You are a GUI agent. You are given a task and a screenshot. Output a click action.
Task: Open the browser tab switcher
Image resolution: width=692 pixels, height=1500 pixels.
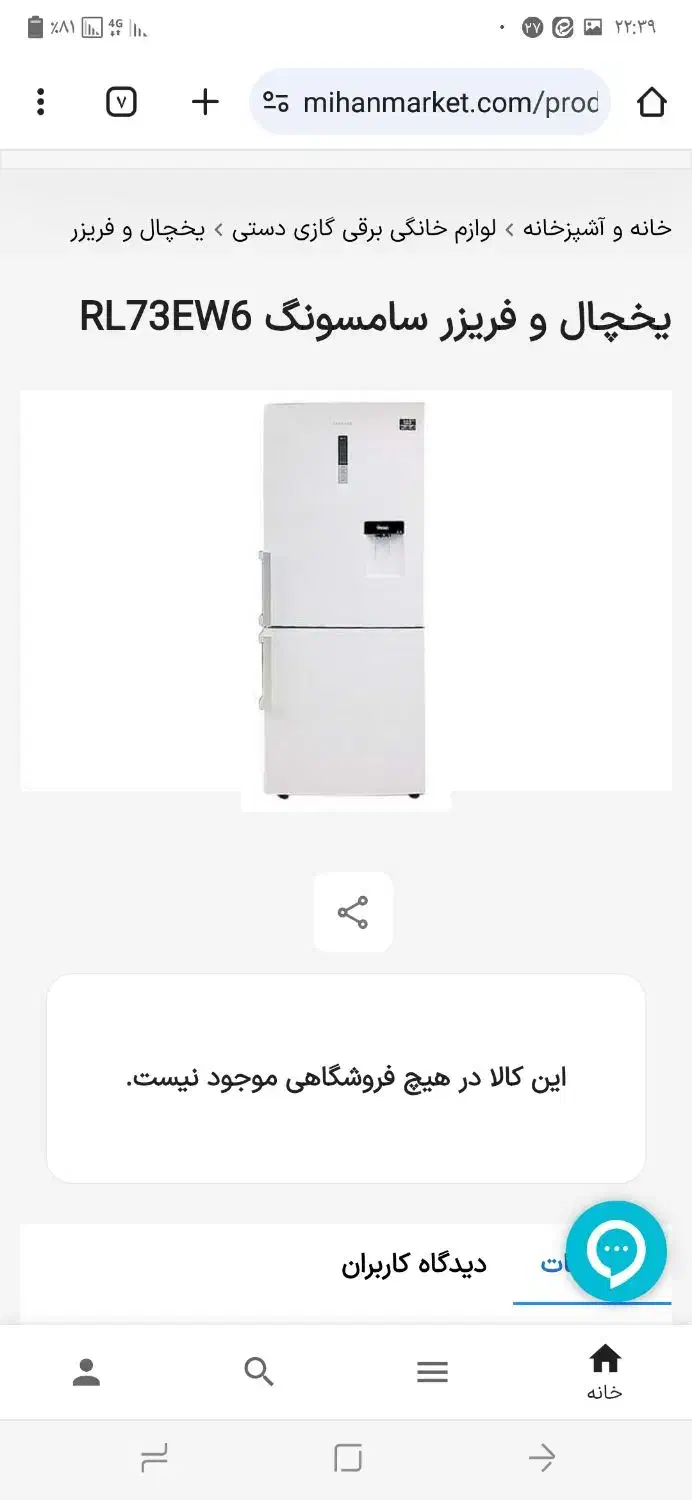(121, 102)
